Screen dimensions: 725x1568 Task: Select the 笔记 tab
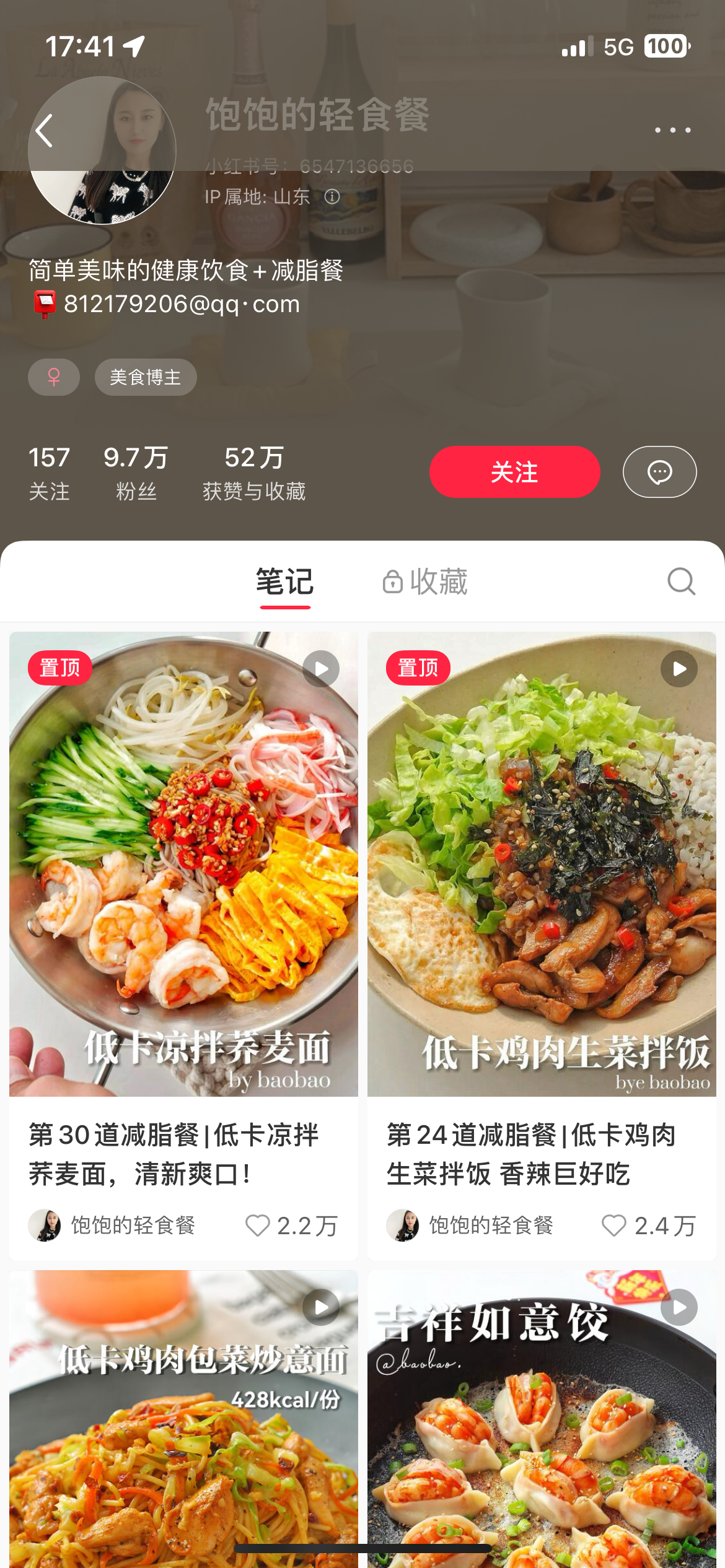point(285,581)
